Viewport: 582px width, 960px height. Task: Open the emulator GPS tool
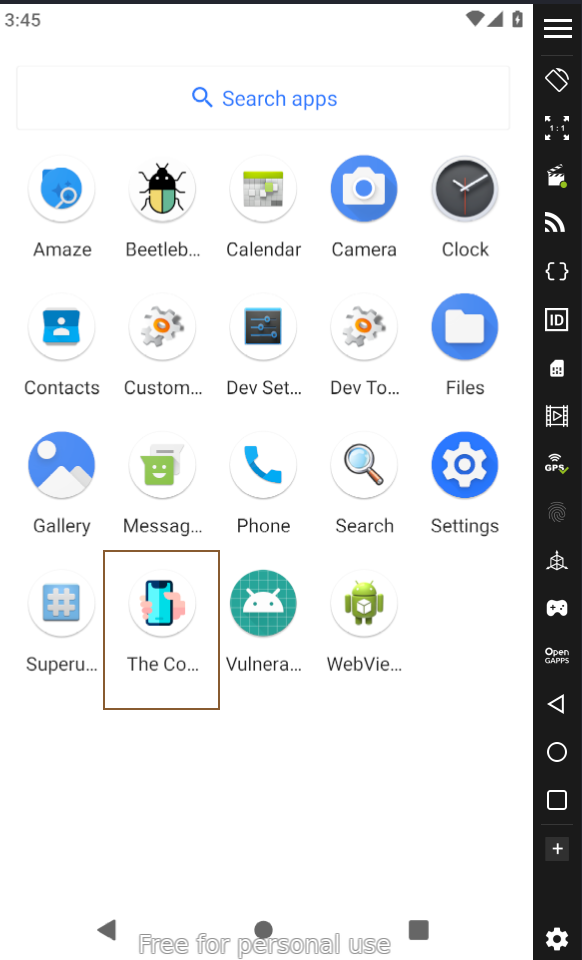557,463
